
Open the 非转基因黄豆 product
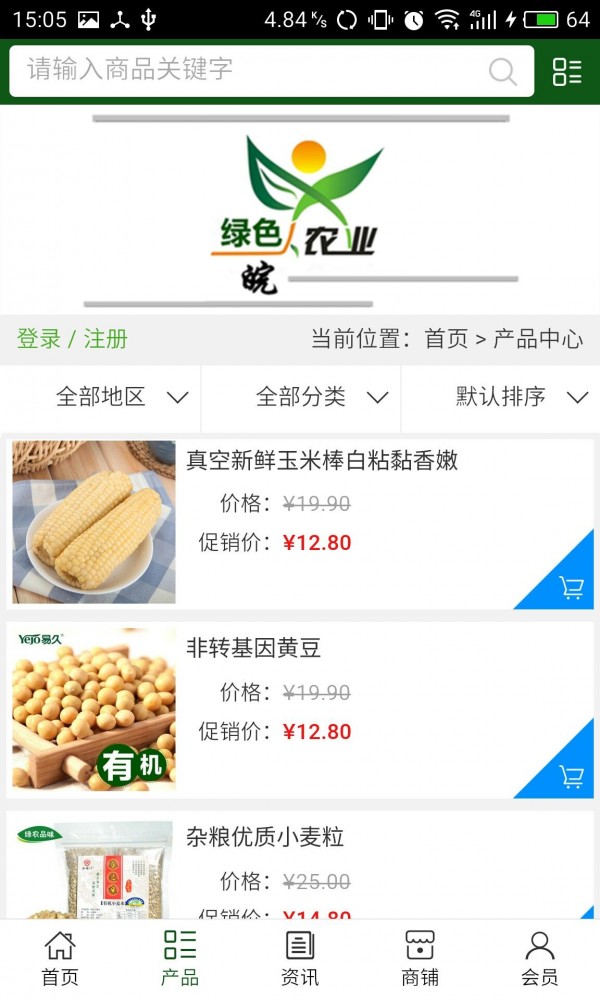[x=254, y=649]
